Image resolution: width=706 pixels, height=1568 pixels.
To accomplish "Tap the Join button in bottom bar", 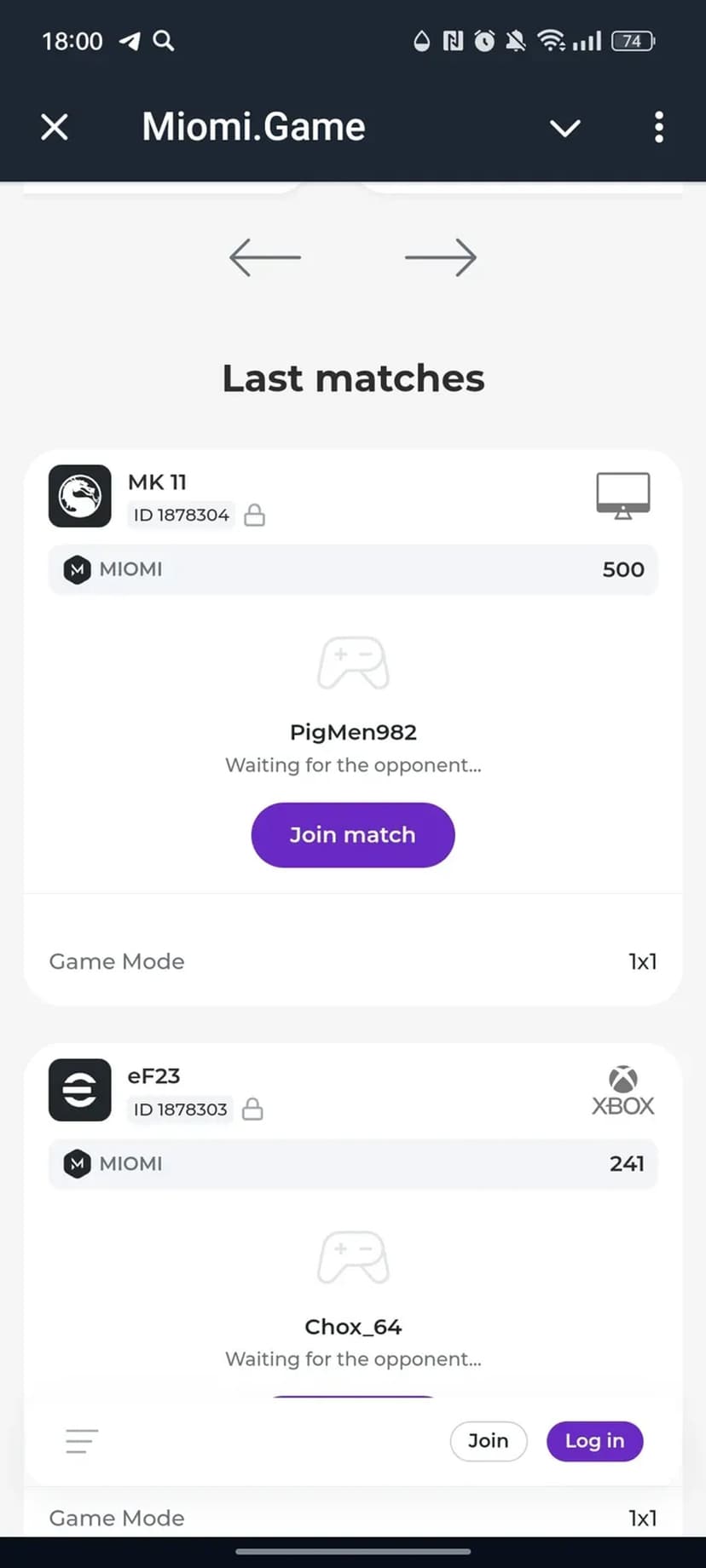I will click(488, 1441).
